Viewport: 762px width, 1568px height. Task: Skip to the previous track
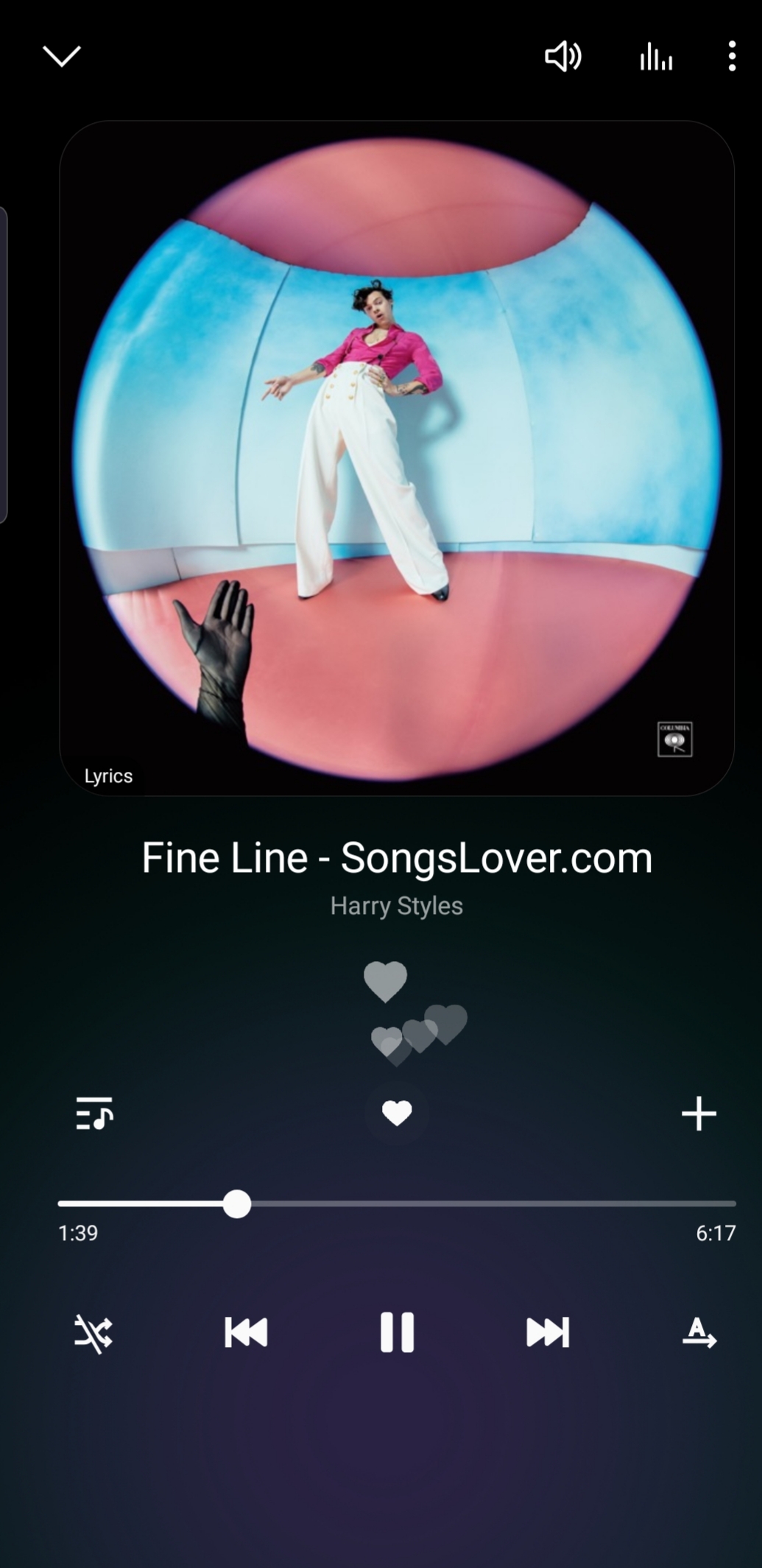[x=246, y=1332]
